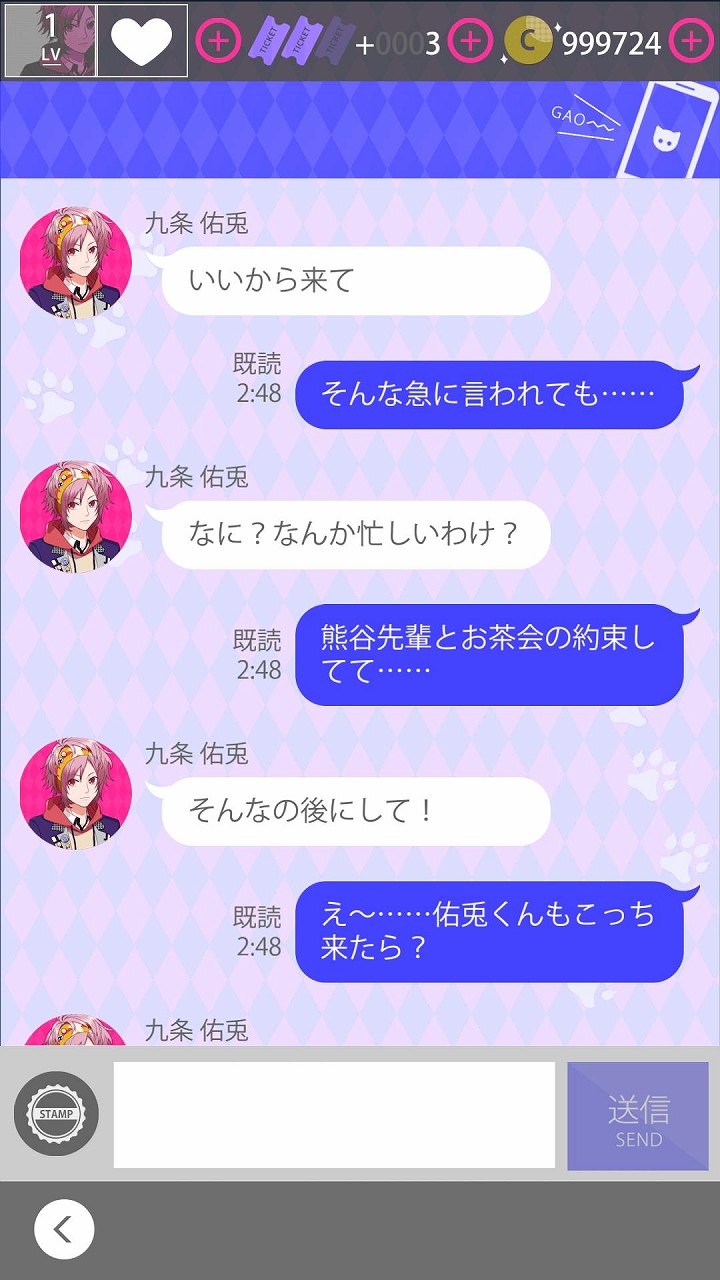Tap the 送信 SEND button
The image size is (720, 1280).
point(638,1116)
